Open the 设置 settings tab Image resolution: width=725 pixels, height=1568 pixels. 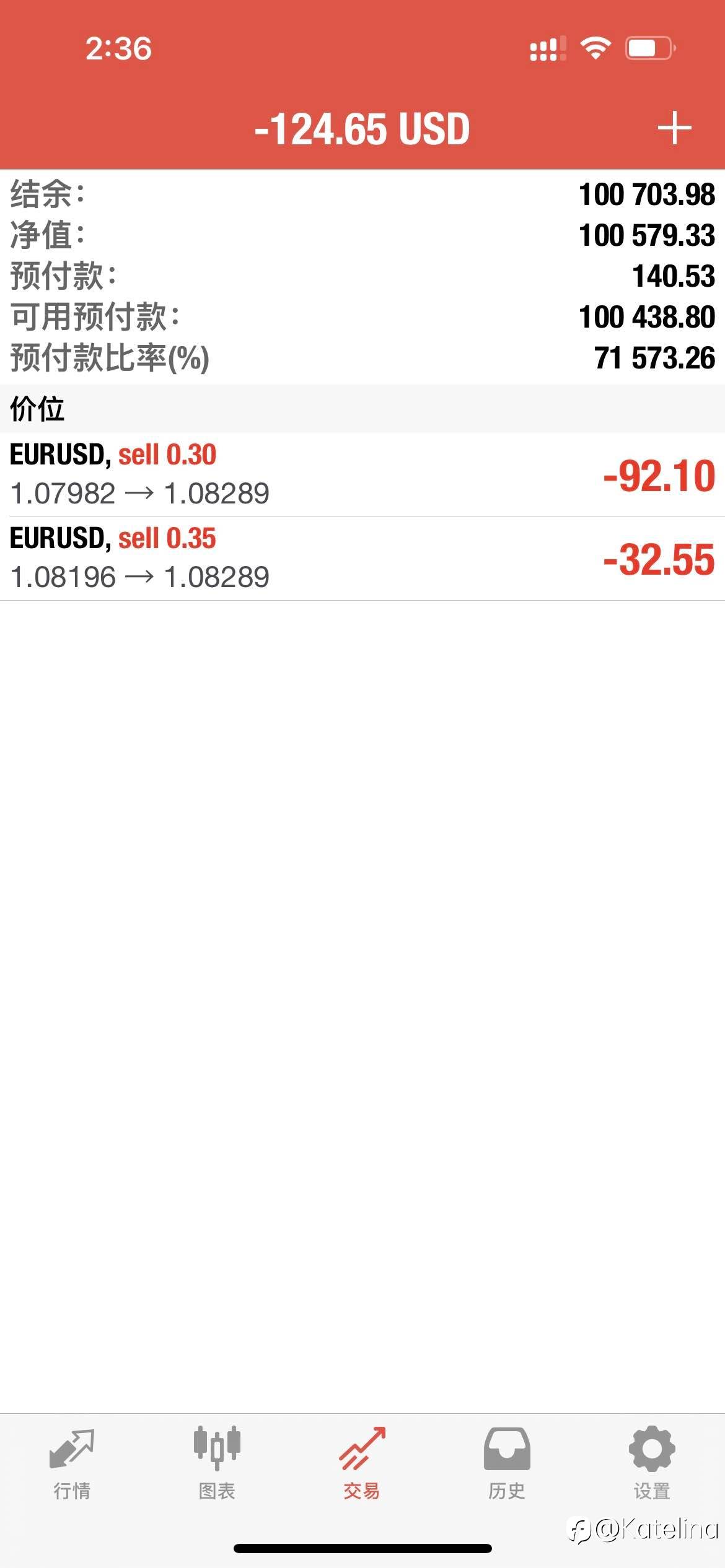[x=652, y=1464]
